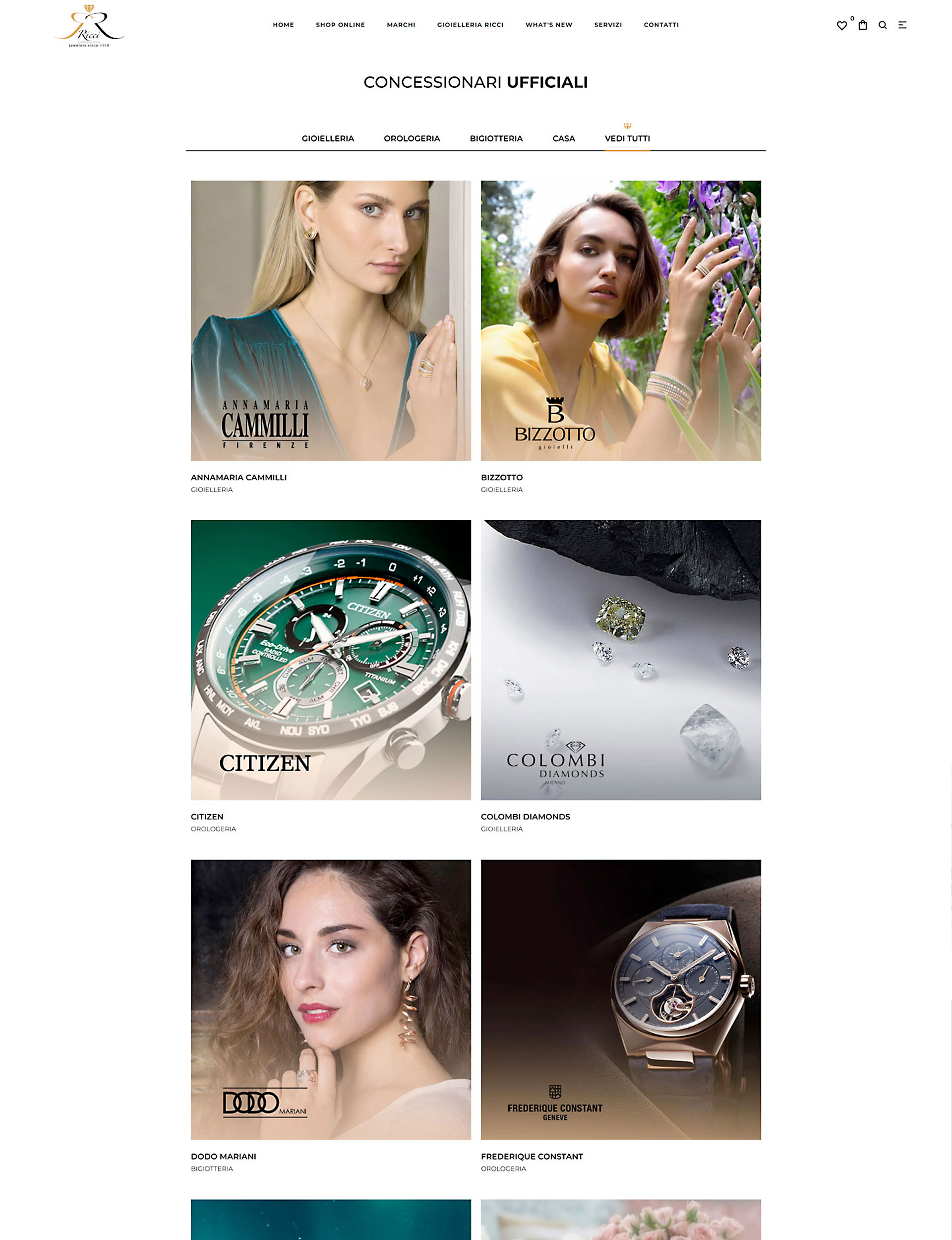
Task: Switch to the Orologeria tab
Action: click(x=412, y=138)
